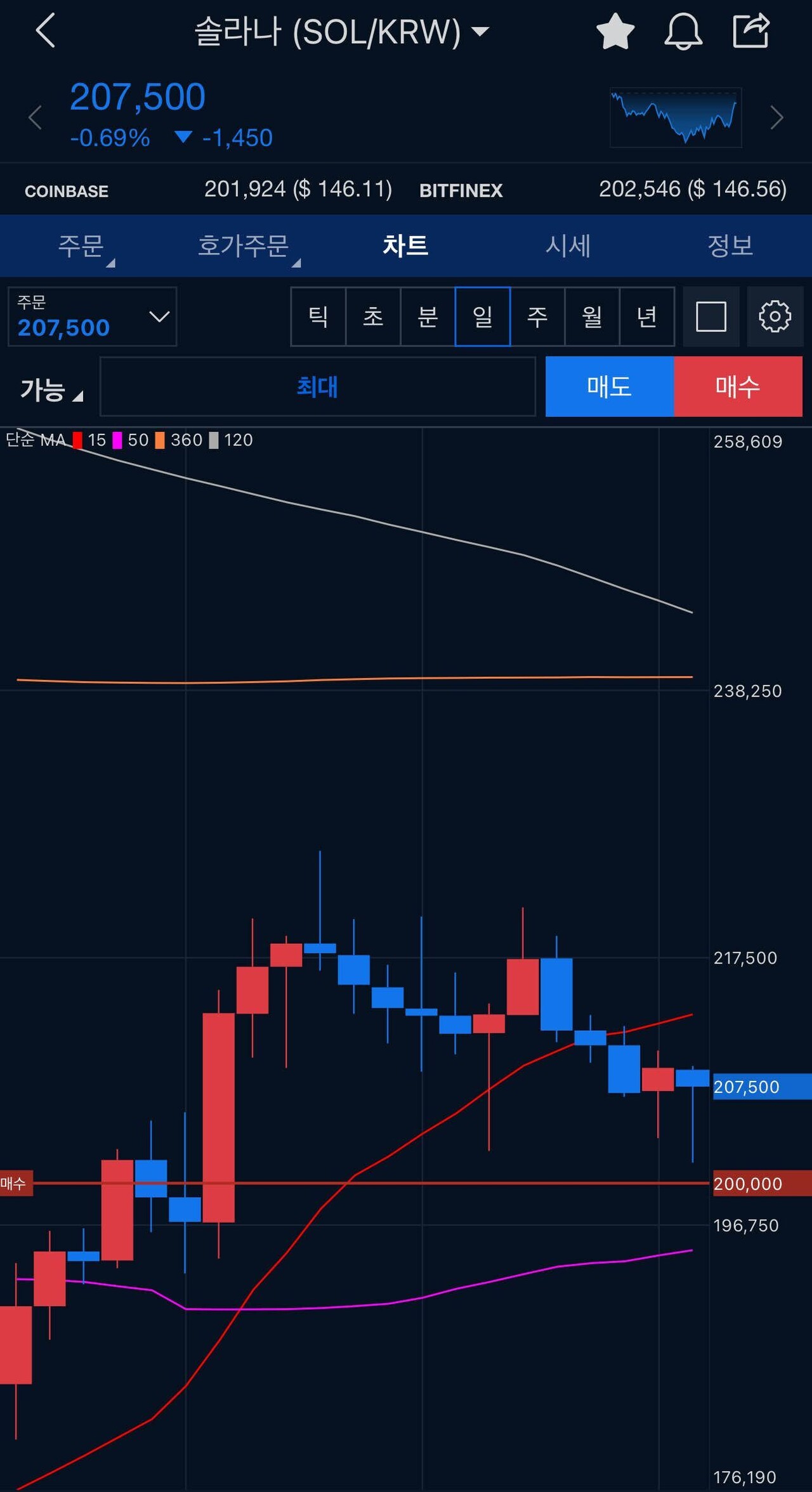Select the 틱 chart interval

(318, 317)
